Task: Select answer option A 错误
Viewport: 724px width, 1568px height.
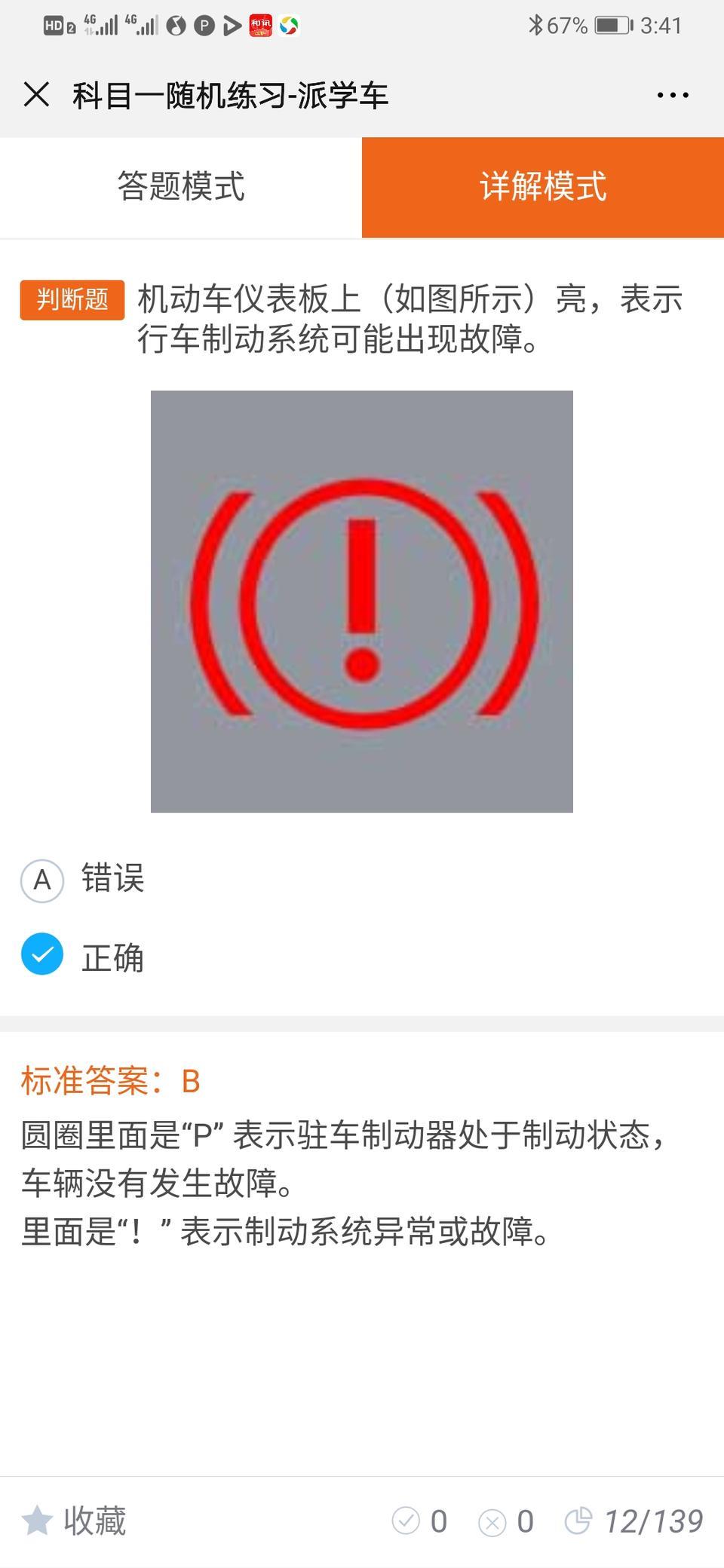Action: tap(83, 879)
